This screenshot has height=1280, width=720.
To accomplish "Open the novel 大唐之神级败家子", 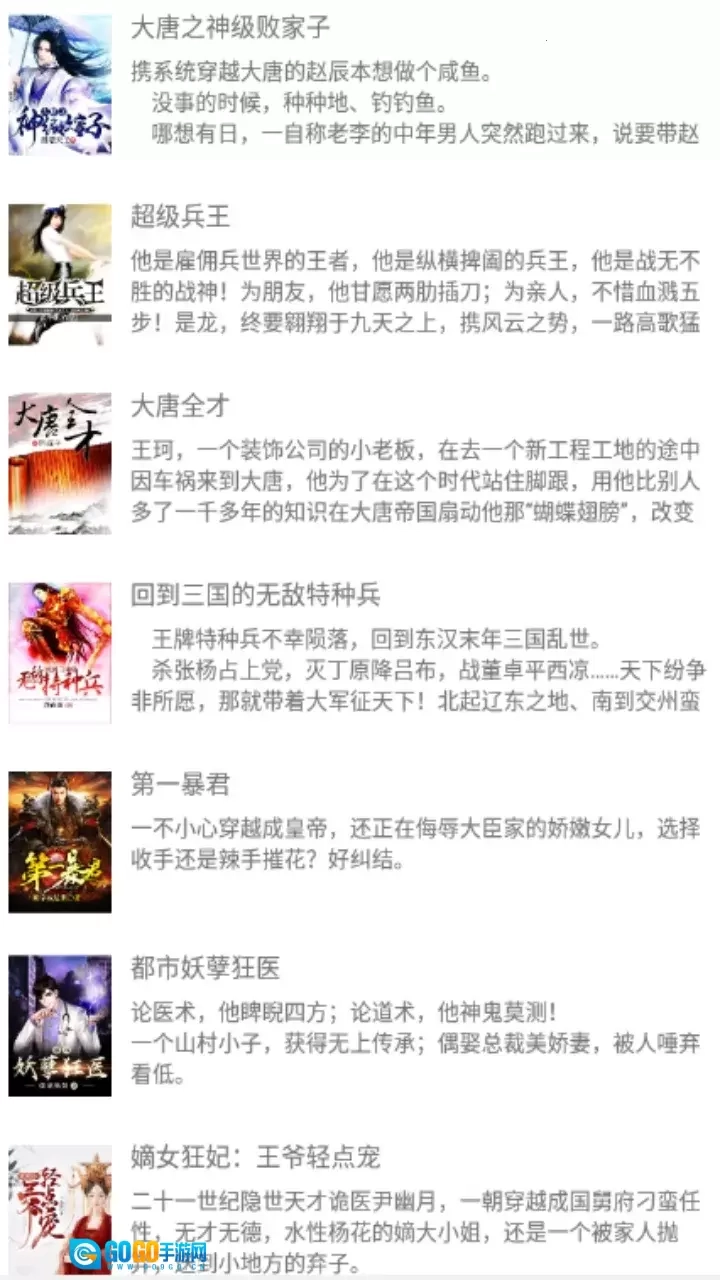I will coord(230,27).
